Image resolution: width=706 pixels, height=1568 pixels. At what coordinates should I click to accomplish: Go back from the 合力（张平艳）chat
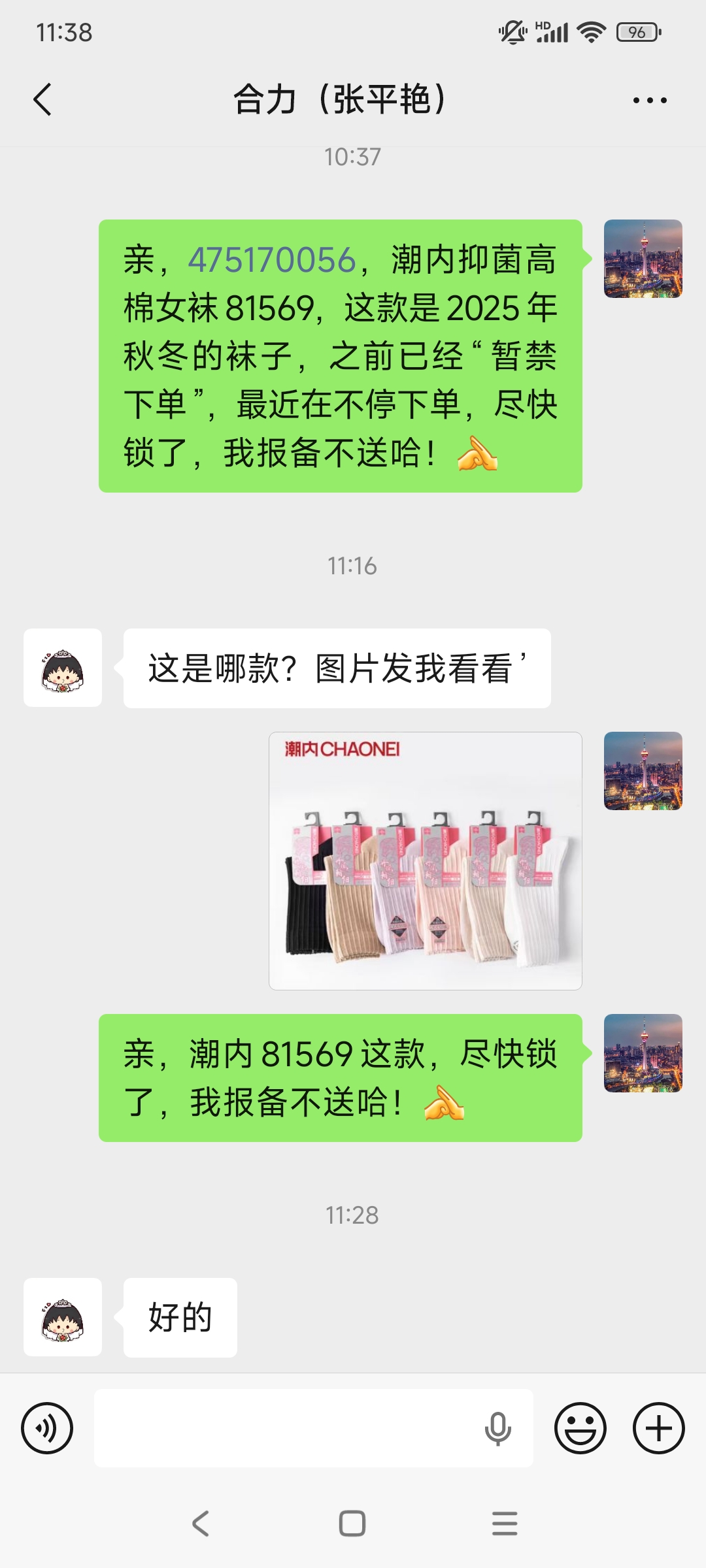point(42,100)
